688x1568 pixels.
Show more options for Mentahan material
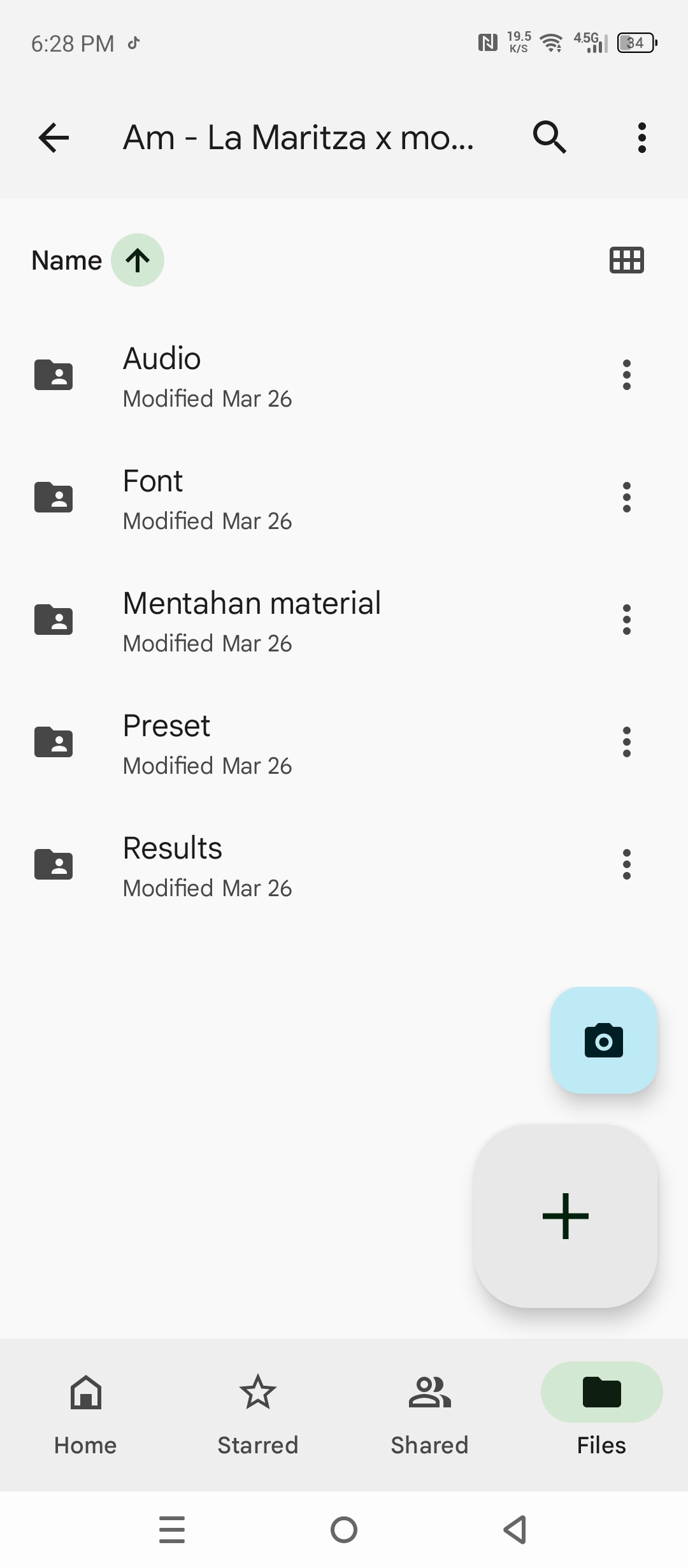click(x=627, y=620)
